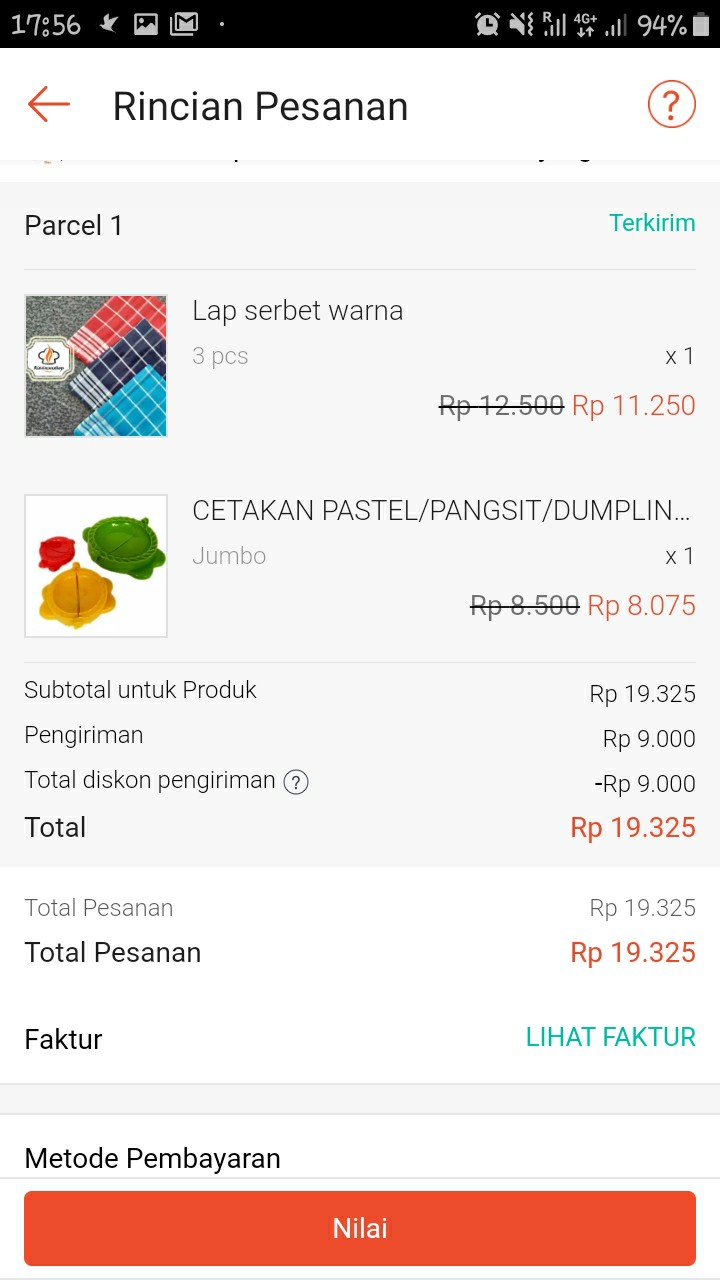Click the shipping discount info icon
The width and height of the screenshot is (720, 1280).
(295, 783)
